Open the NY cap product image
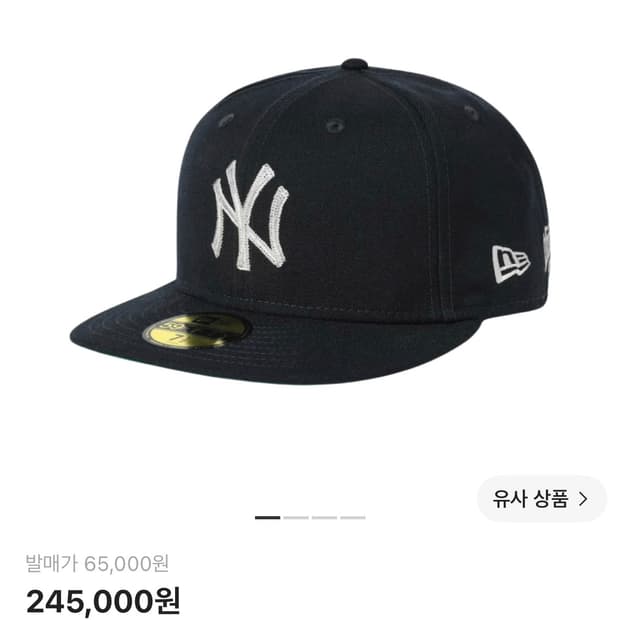The image size is (620, 620). (310, 221)
